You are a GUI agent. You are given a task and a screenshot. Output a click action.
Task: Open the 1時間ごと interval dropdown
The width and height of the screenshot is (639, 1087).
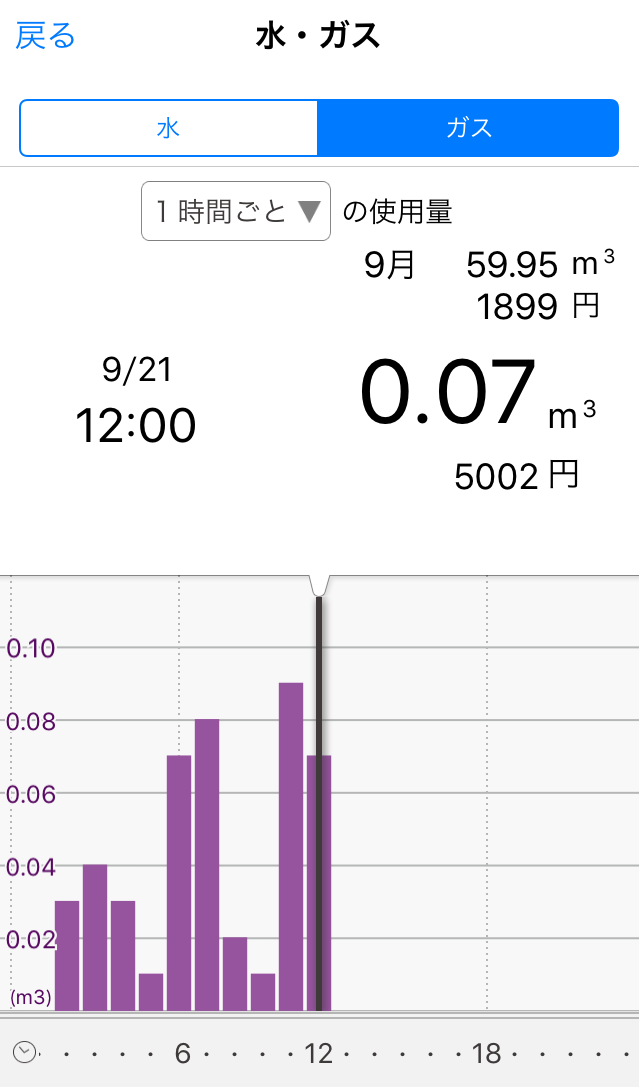pyautogui.click(x=236, y=211)
